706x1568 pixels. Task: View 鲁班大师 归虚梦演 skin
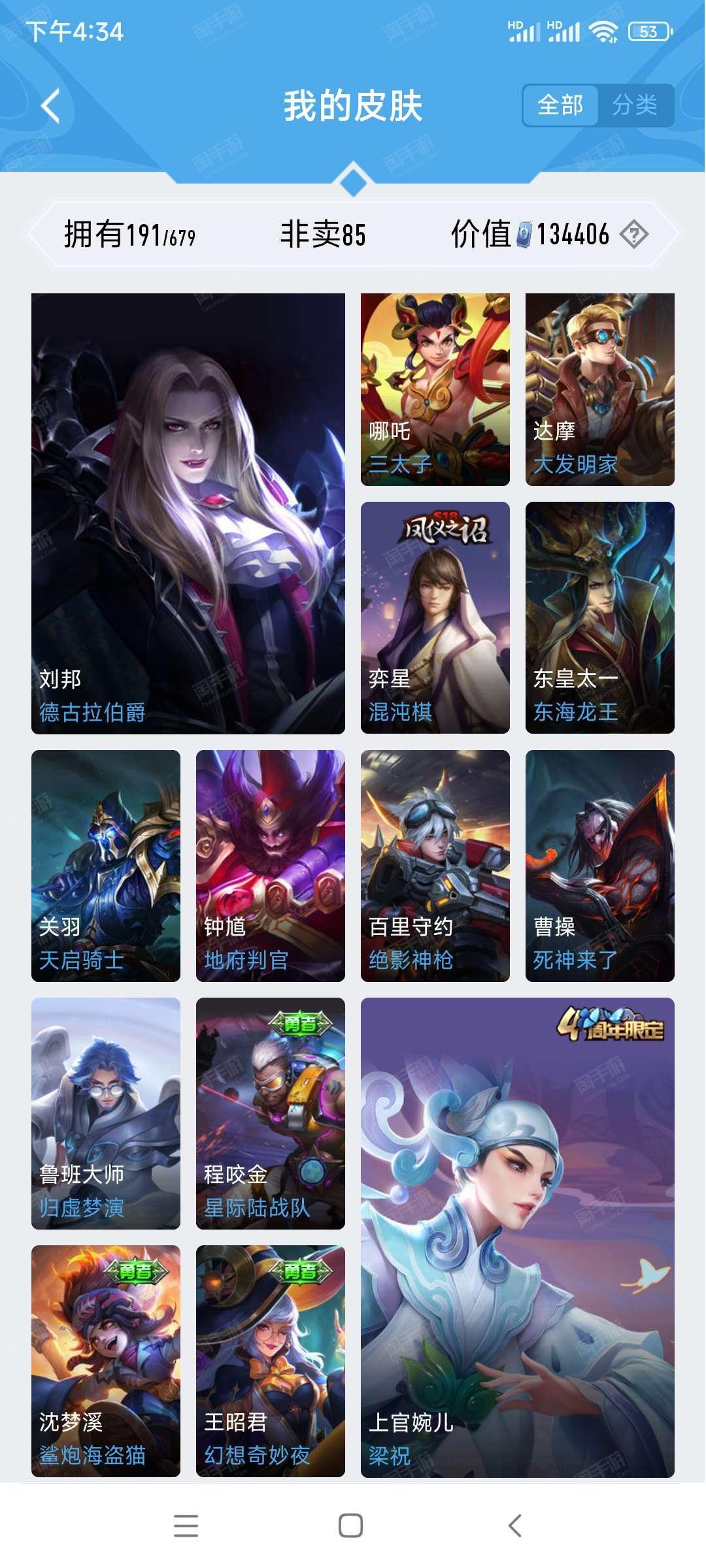tap(106, 1113)
